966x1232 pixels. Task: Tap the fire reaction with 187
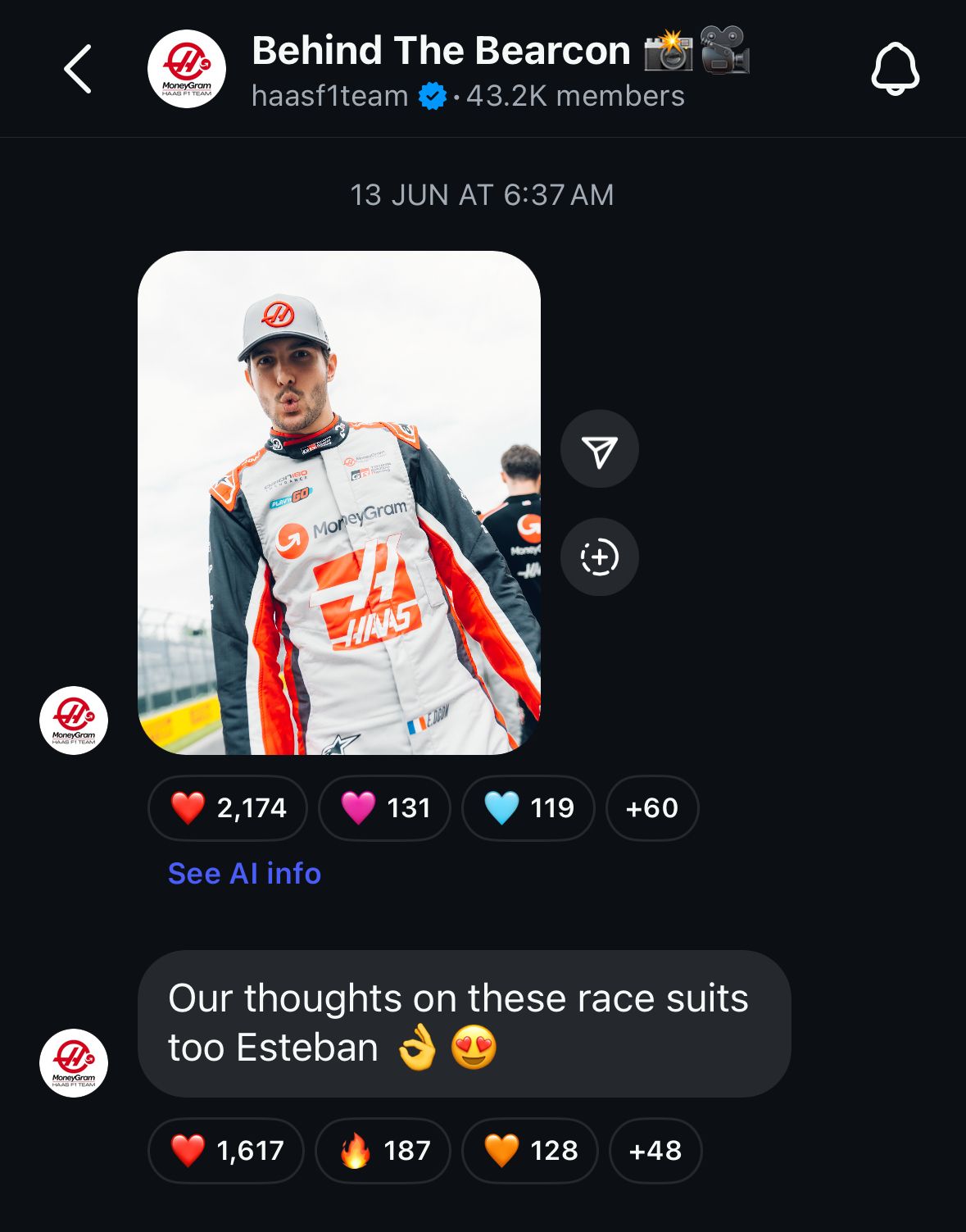click(x=383, y=1151)
